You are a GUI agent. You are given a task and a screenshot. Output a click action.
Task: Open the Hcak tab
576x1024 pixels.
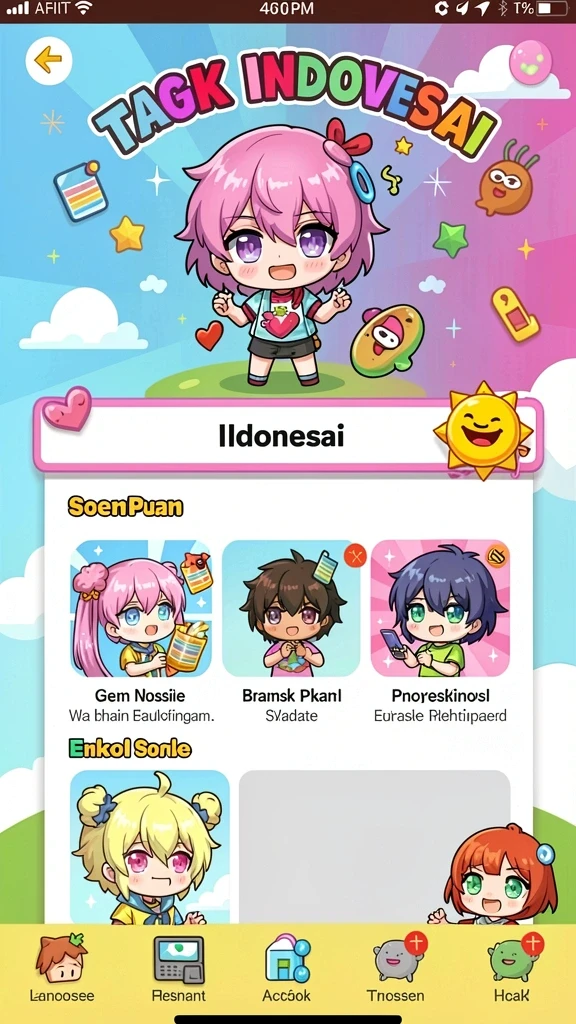[x=513, y=969]
